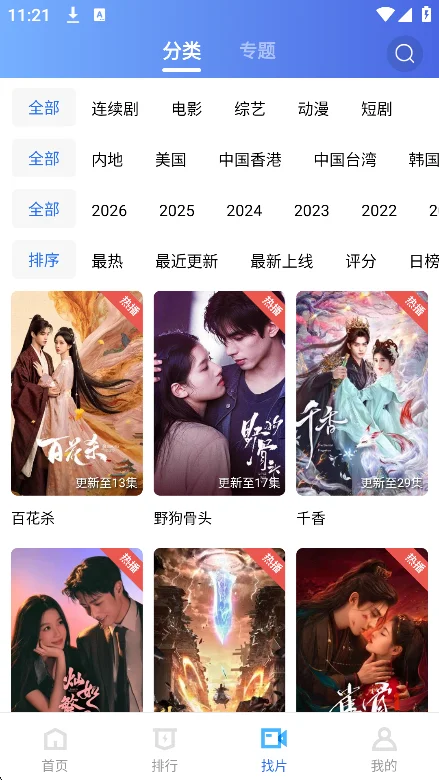Image resolution: width=439 pixels, height=780 pixels.
Task: Select region 内地
Action: pos(107,160)
